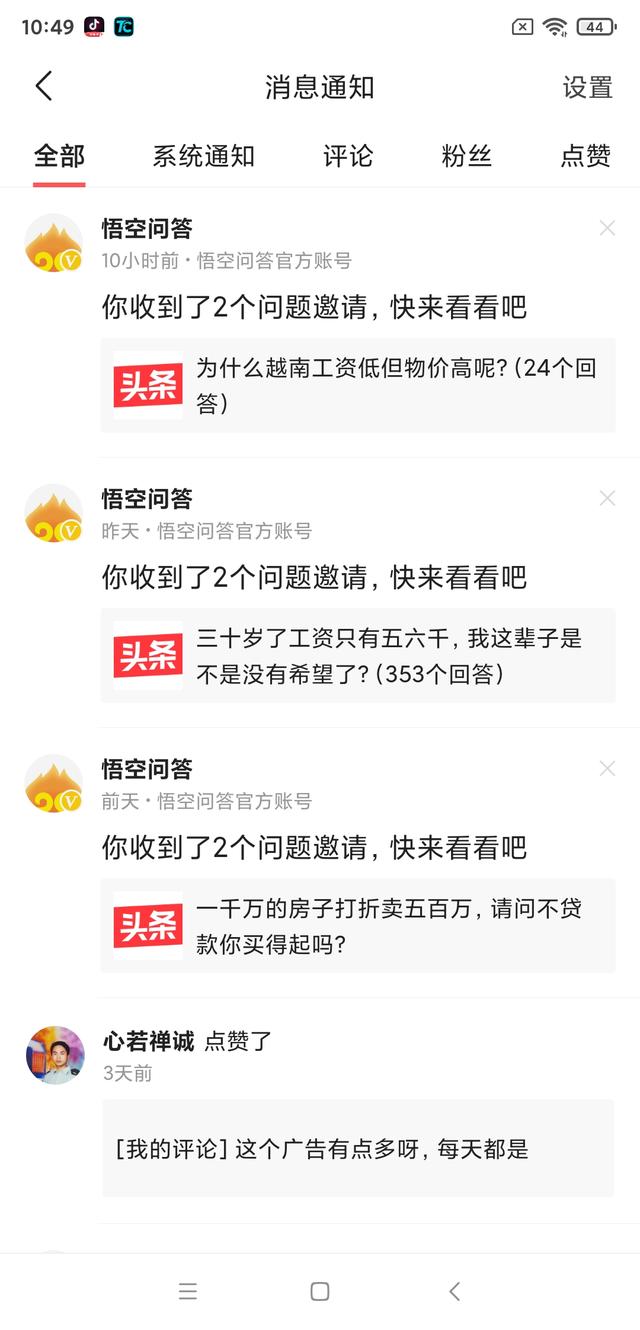Switch to the 点赞 tab
640x1330 pixels.
[x=585, y=156]
